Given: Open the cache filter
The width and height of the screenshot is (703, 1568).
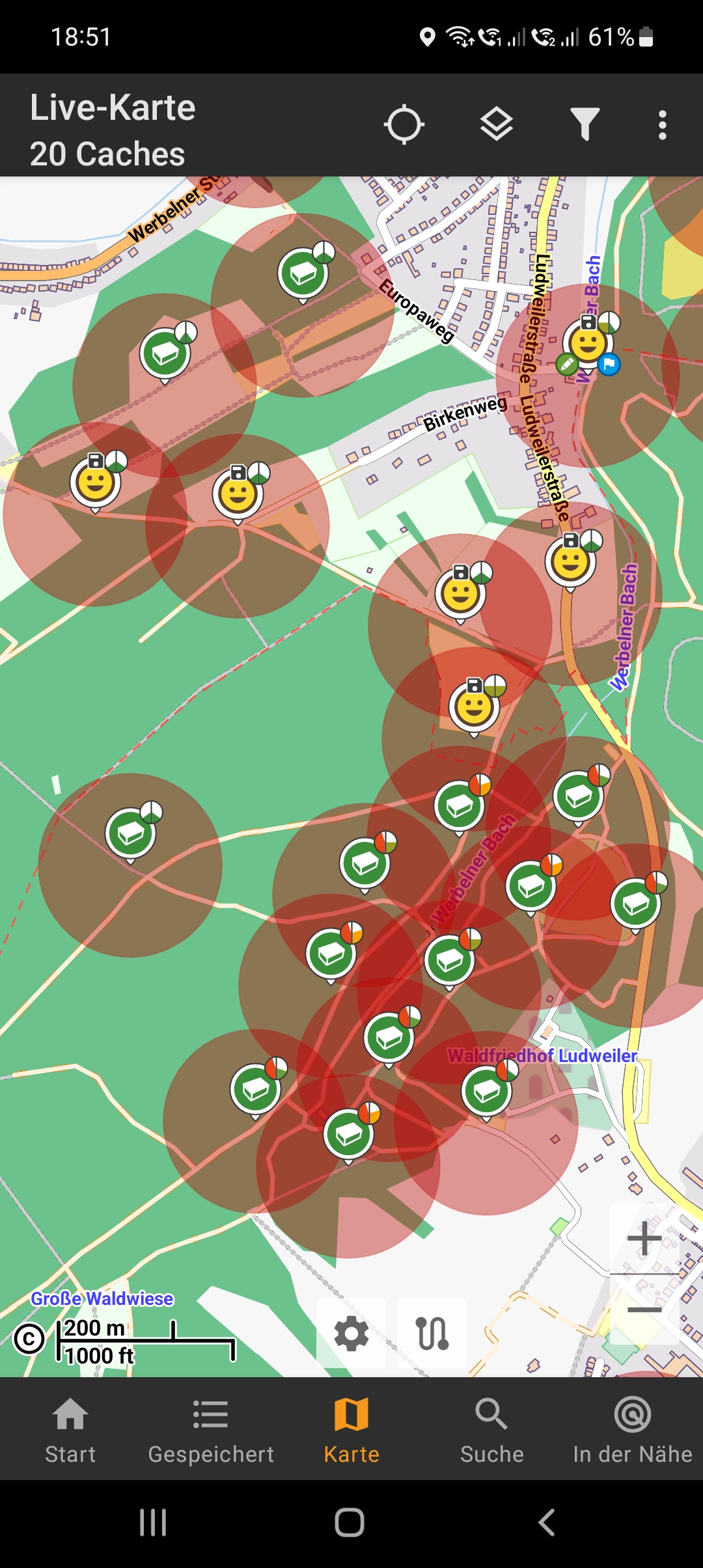Looking at the screenshot, I should tap(585, 124).
